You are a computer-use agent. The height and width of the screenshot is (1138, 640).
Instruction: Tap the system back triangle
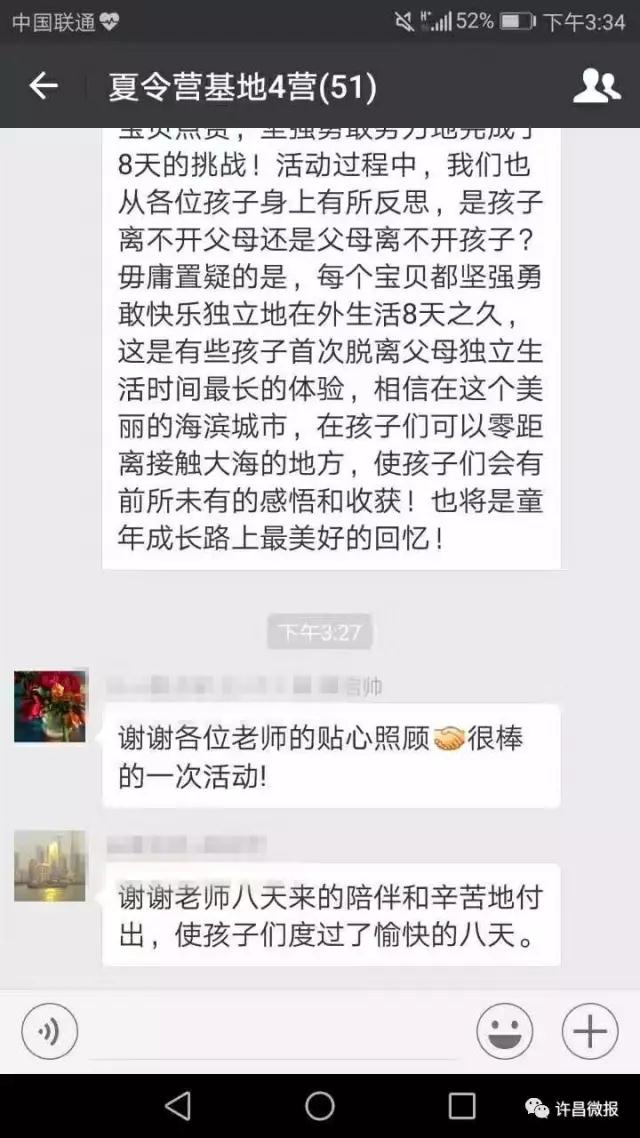(177, 1105)
